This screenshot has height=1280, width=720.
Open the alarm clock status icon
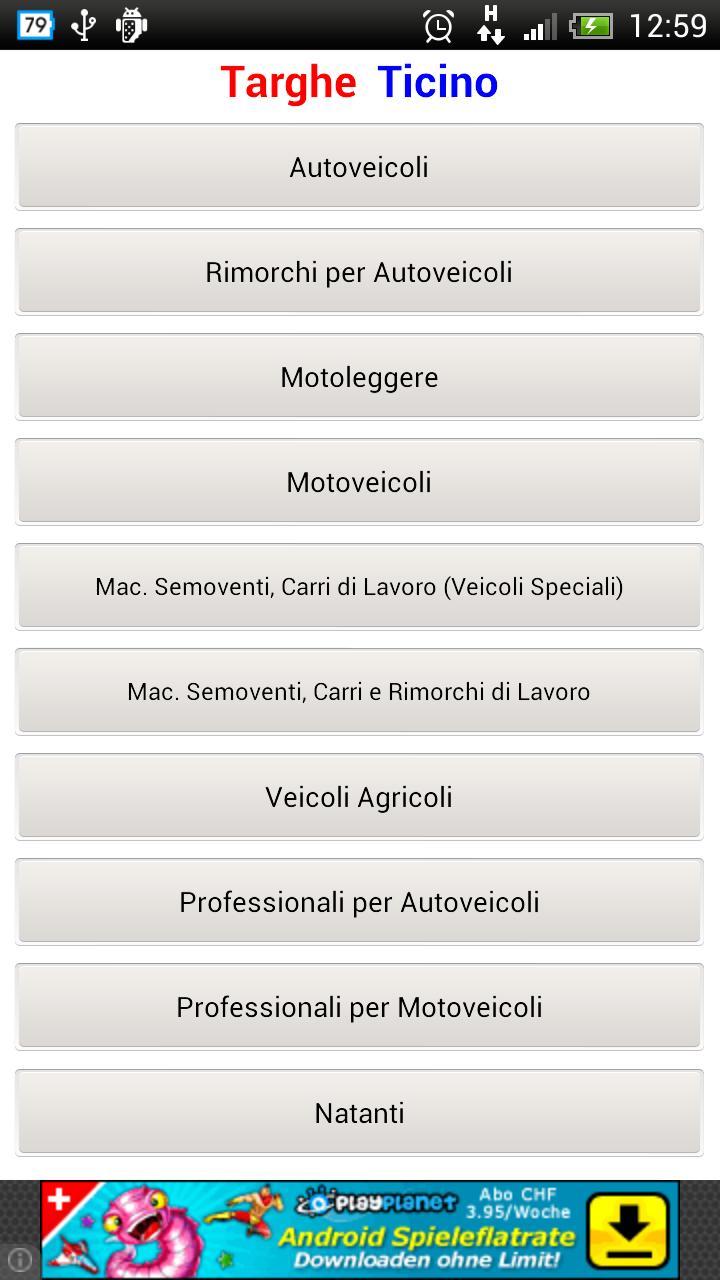tap(438, 24)
